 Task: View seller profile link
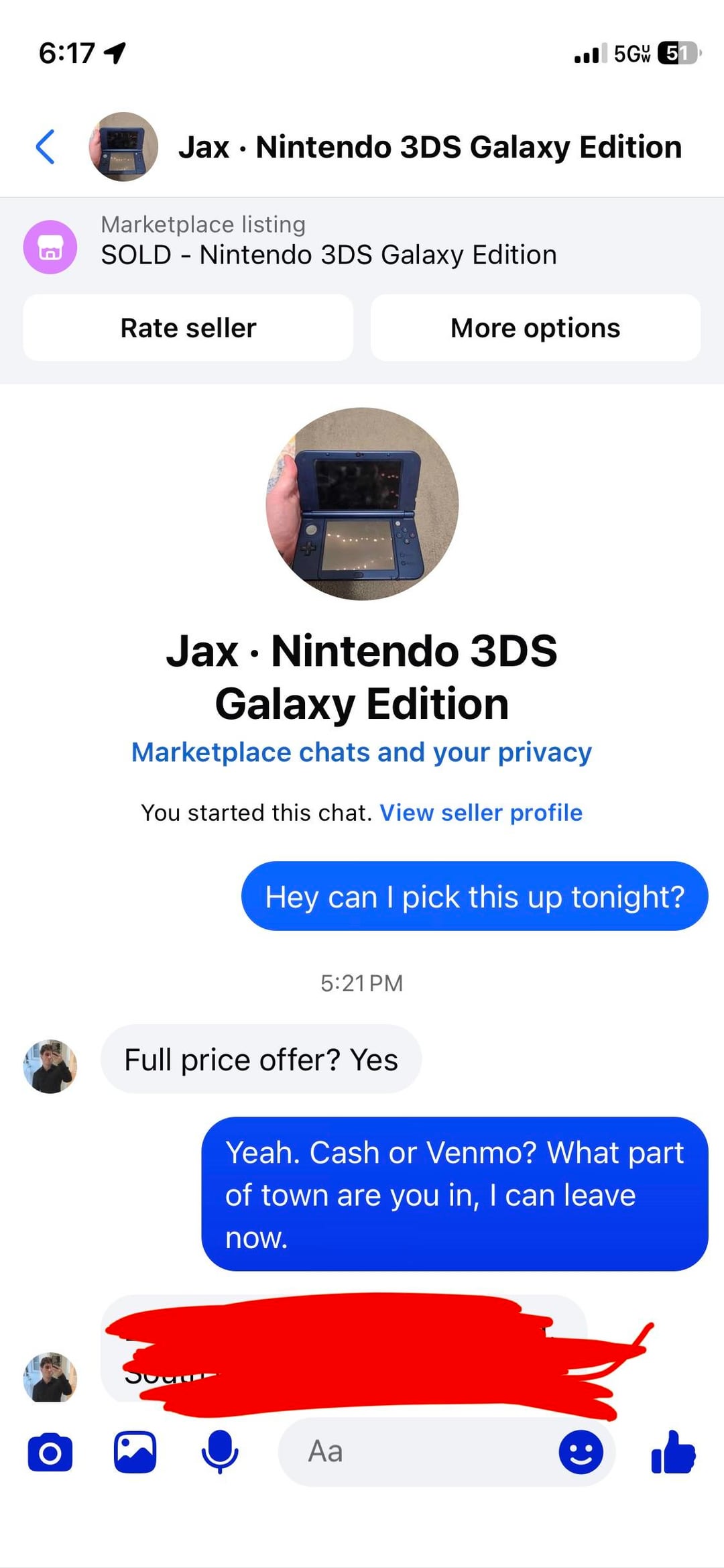pos(481,812)
